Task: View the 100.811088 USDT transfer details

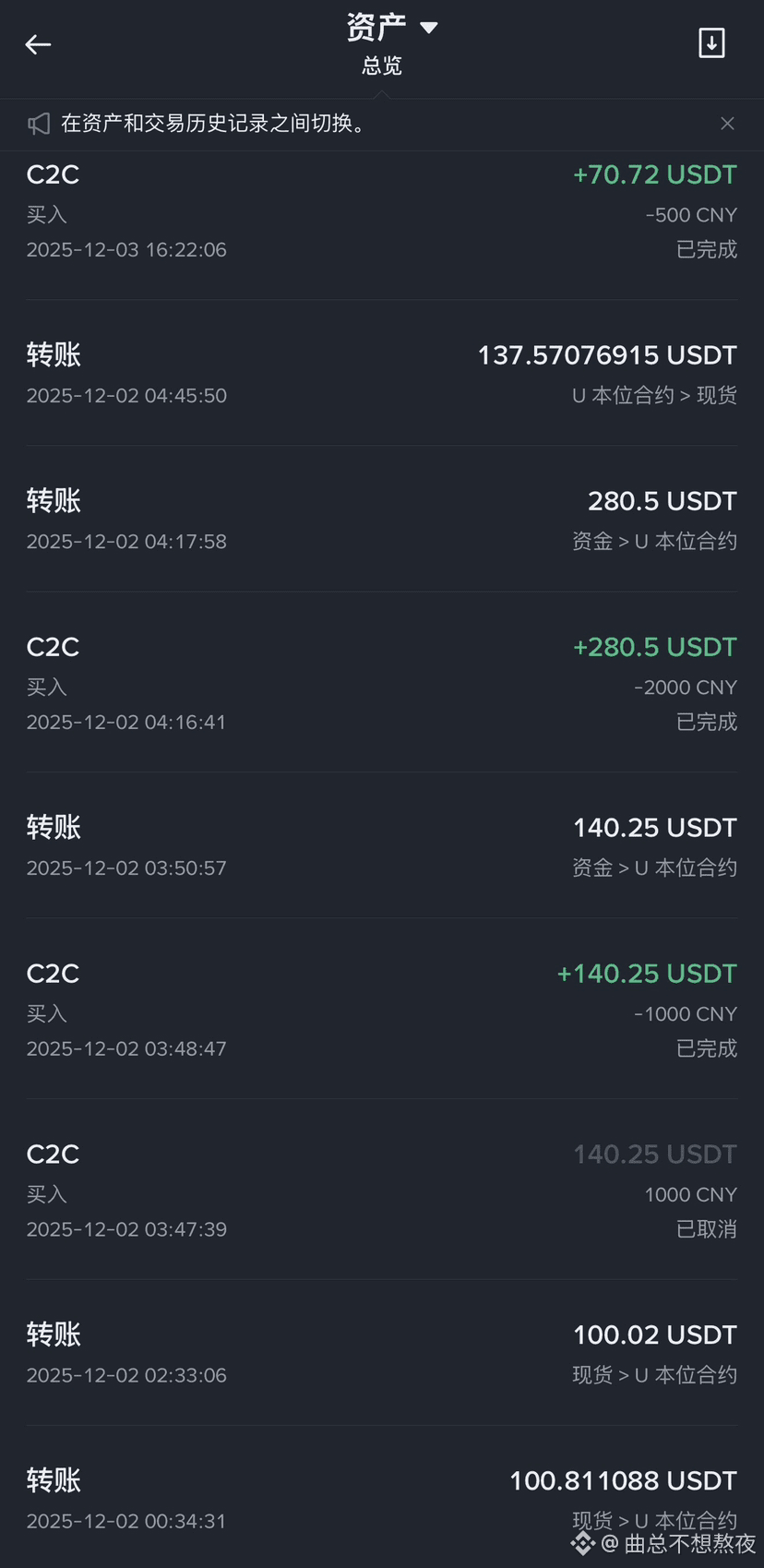Action: click(x=381, y=1495)
